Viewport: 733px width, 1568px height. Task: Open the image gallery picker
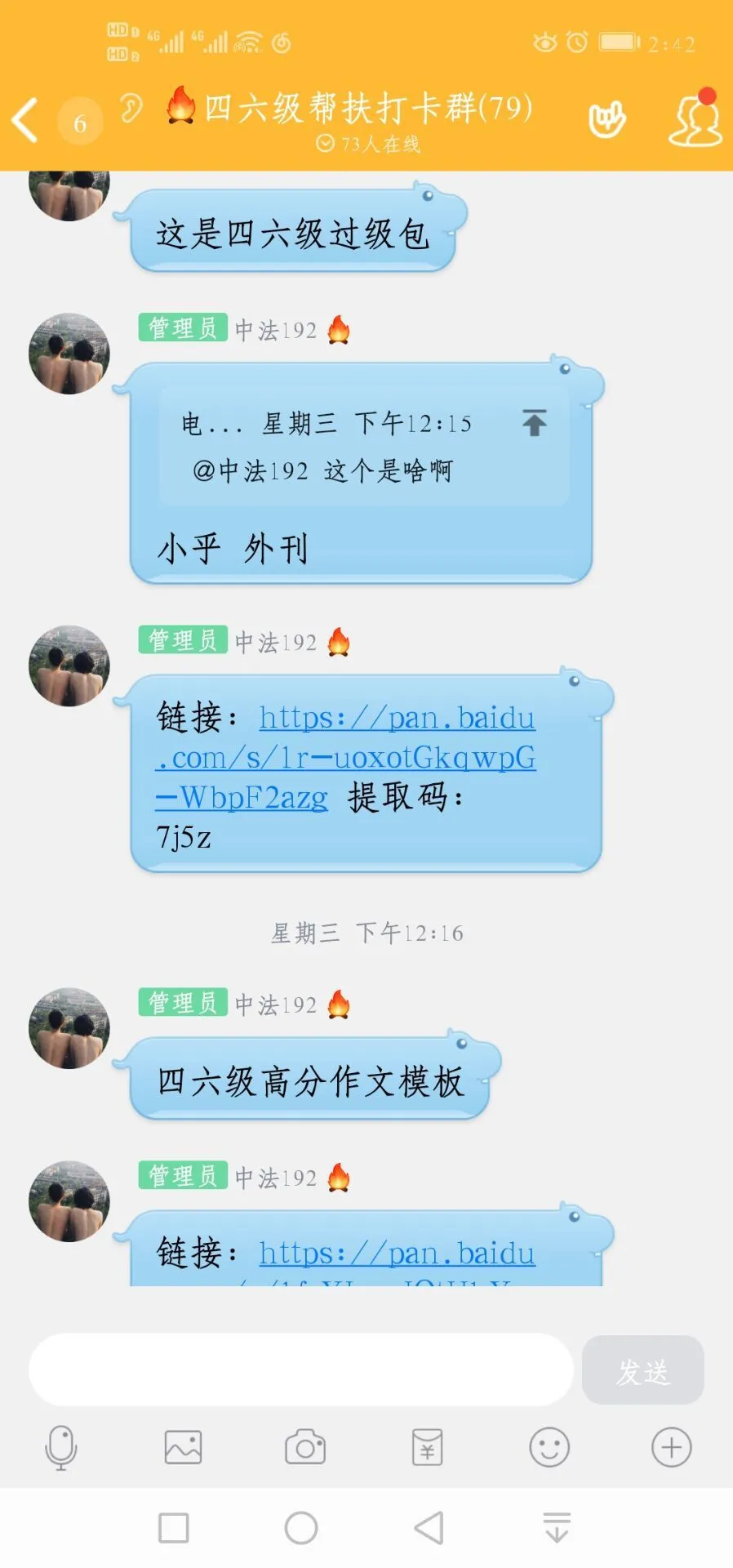point(183,1448)
